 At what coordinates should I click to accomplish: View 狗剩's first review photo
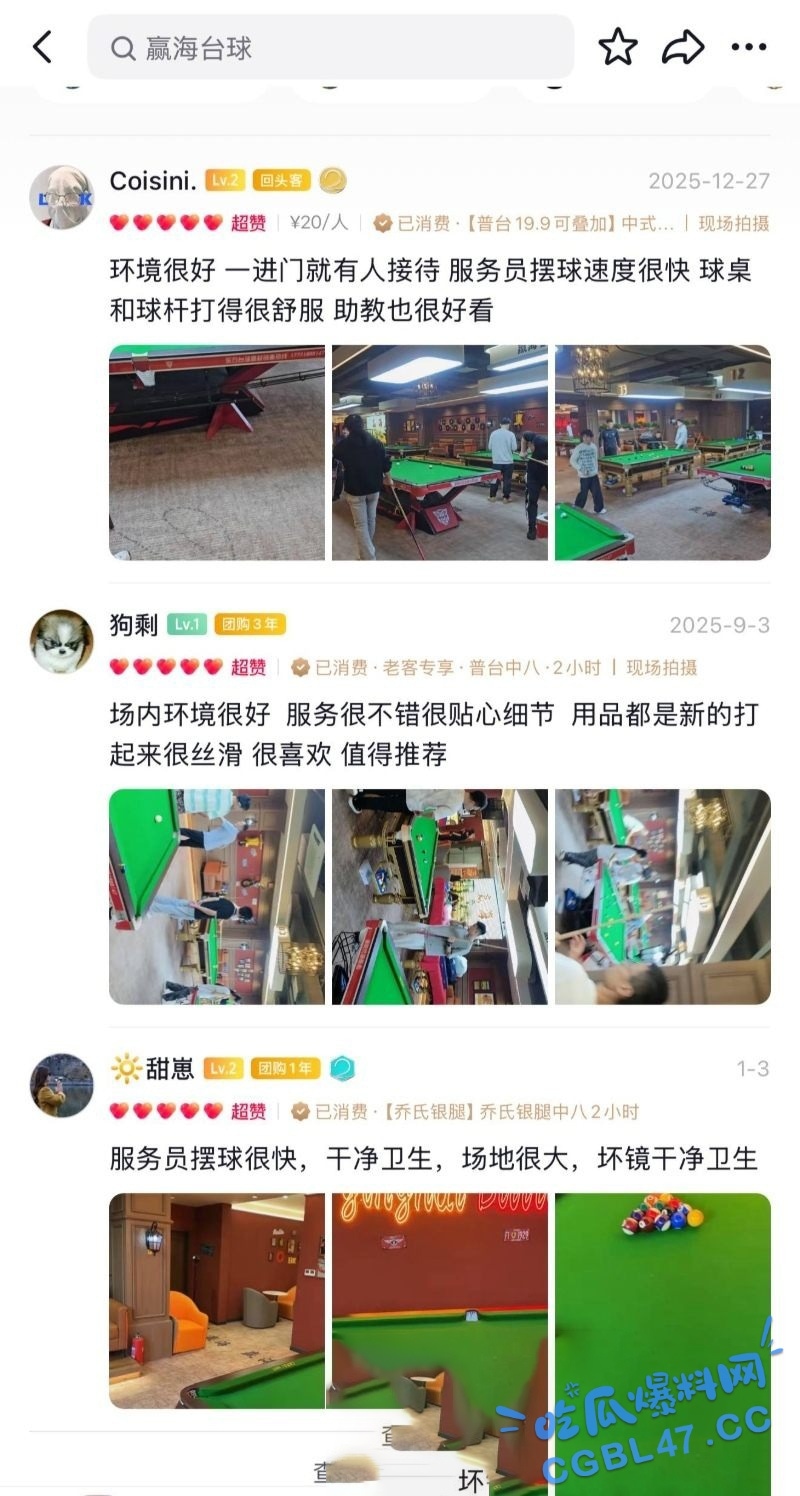point(217,896)
